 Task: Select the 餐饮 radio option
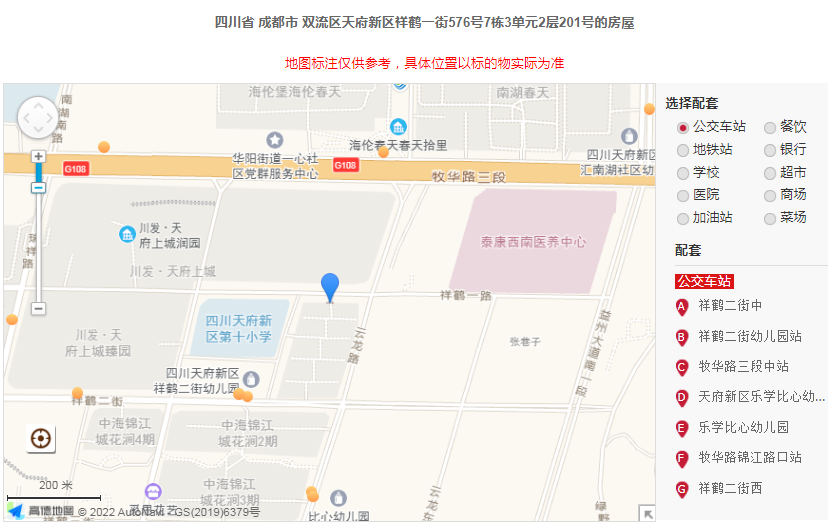point(770,127)
